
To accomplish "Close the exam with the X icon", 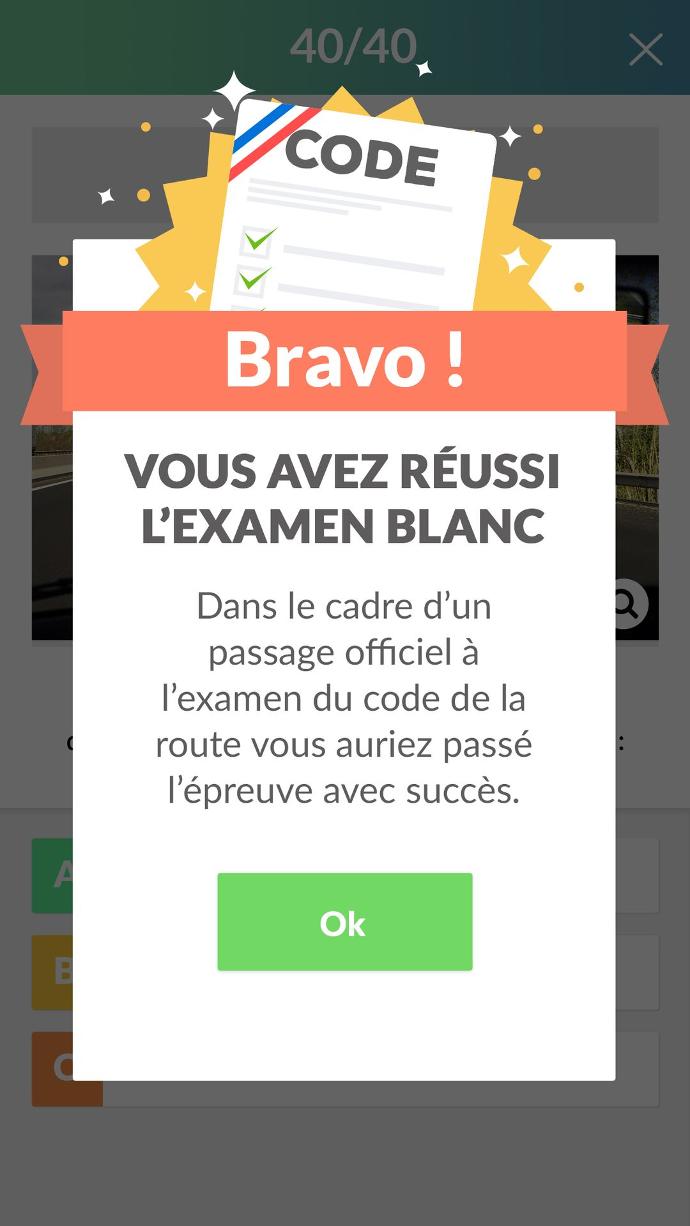I will (645, 49).
